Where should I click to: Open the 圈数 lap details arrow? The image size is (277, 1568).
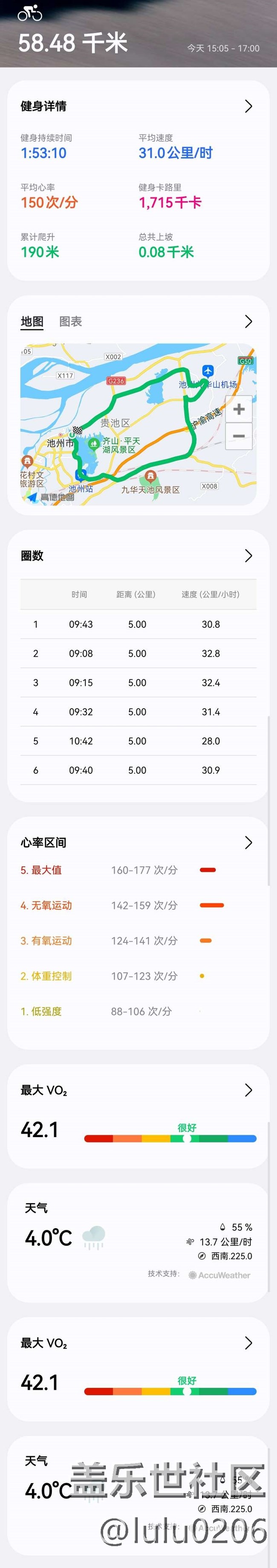click(248, 556)
